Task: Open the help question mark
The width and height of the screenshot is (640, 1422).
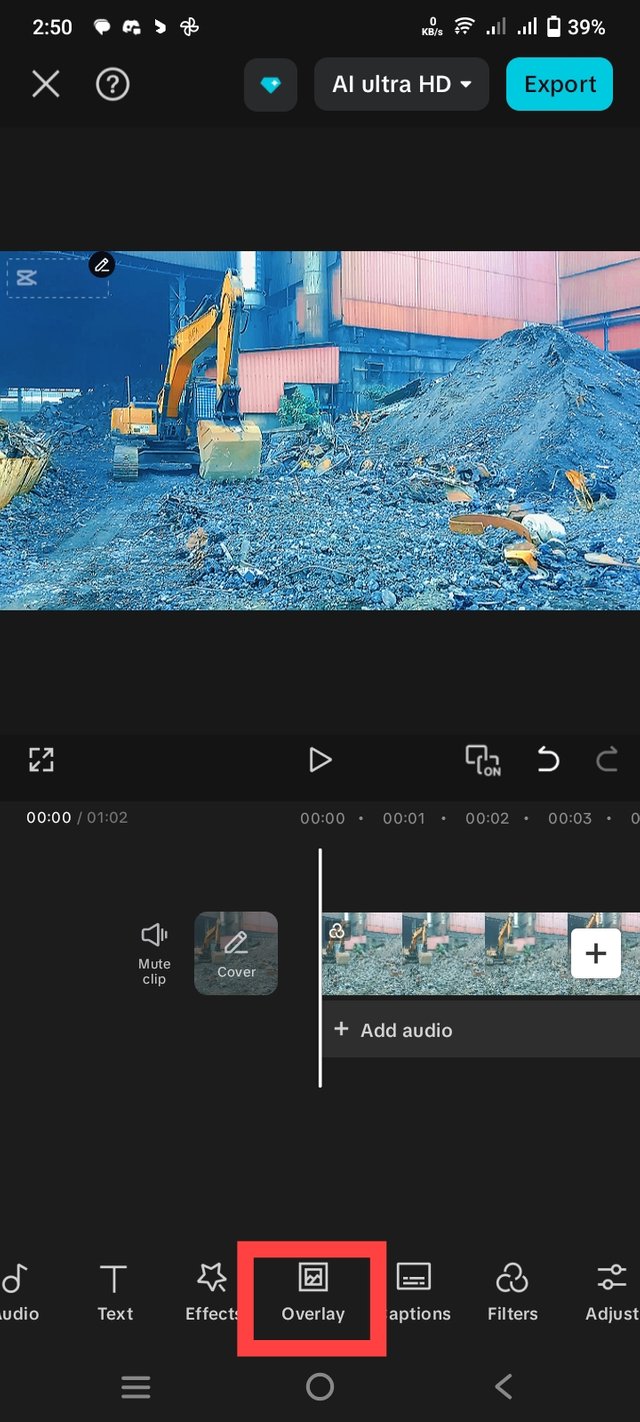Action: (112, 85)
